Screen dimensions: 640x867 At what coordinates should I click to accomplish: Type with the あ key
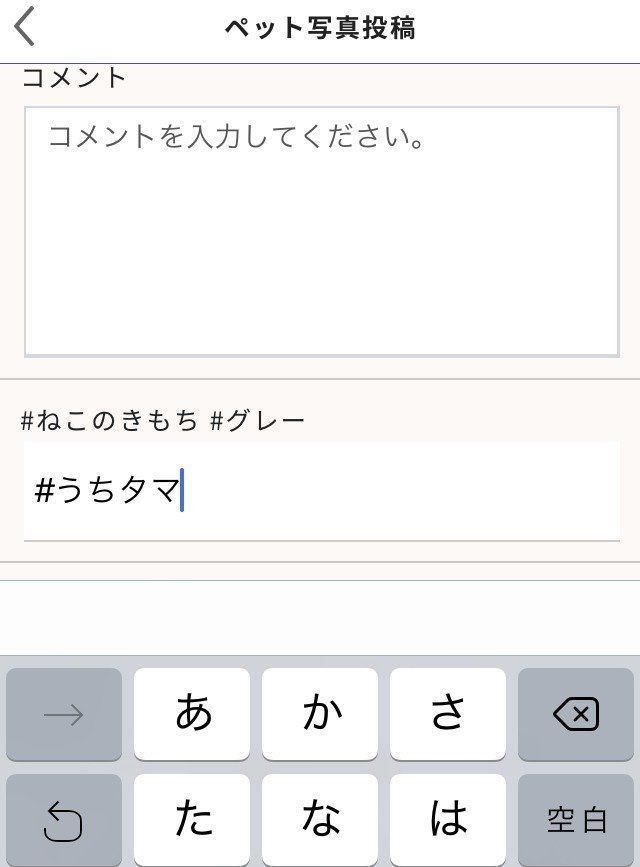(x=192, y=714)
